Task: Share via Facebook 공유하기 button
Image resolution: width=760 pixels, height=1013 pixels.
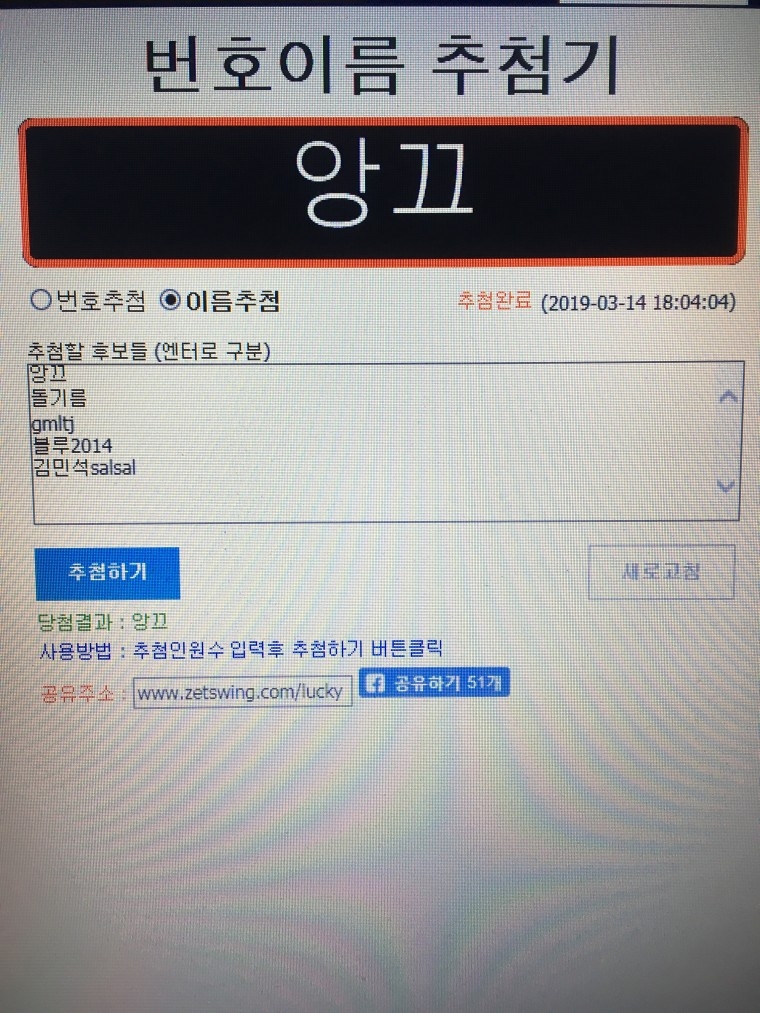Action: coord(434,684)
